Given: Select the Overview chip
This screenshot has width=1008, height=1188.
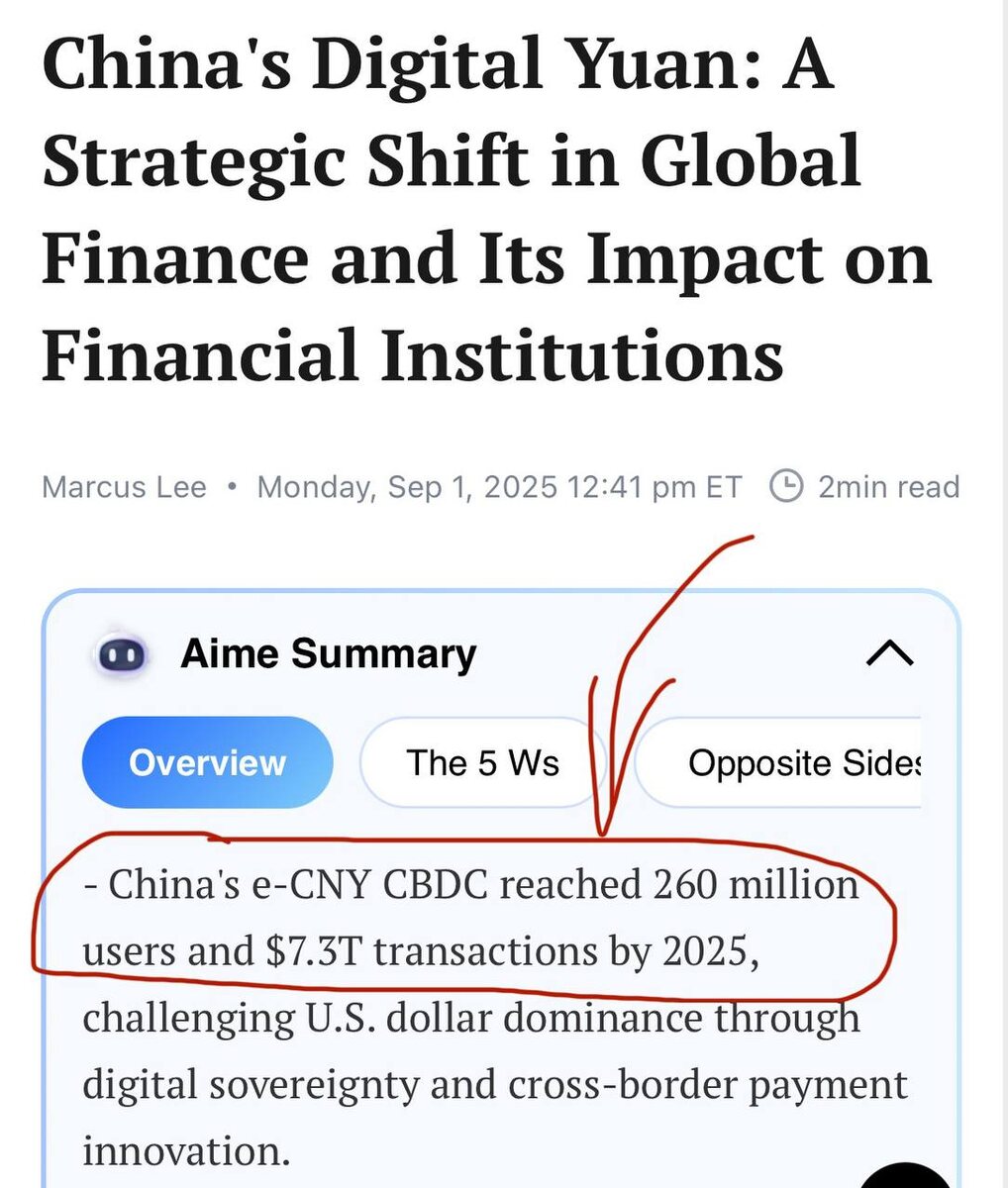Looking at the screenshot, I should pyautogui.click(x=207, y=762).
